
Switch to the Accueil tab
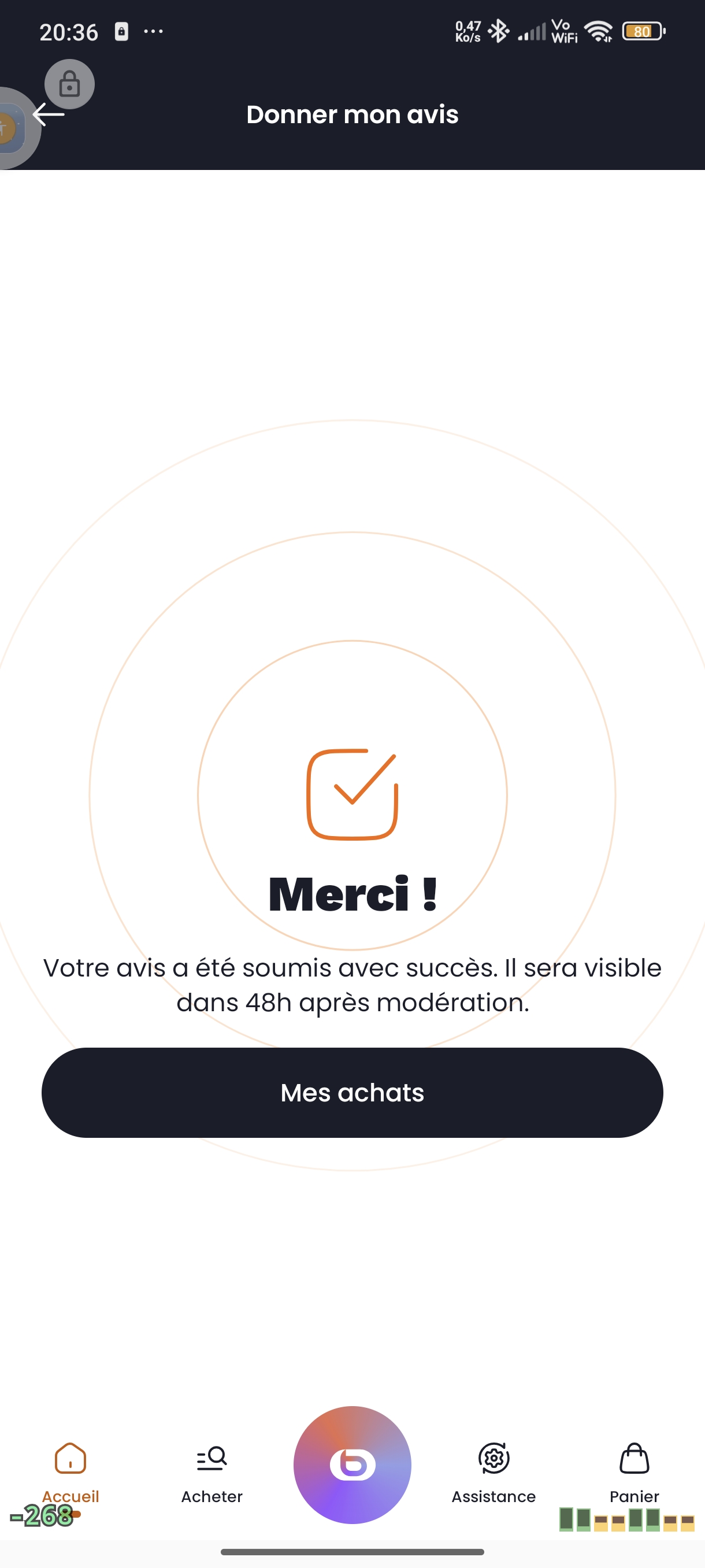tap(70, 1470)
